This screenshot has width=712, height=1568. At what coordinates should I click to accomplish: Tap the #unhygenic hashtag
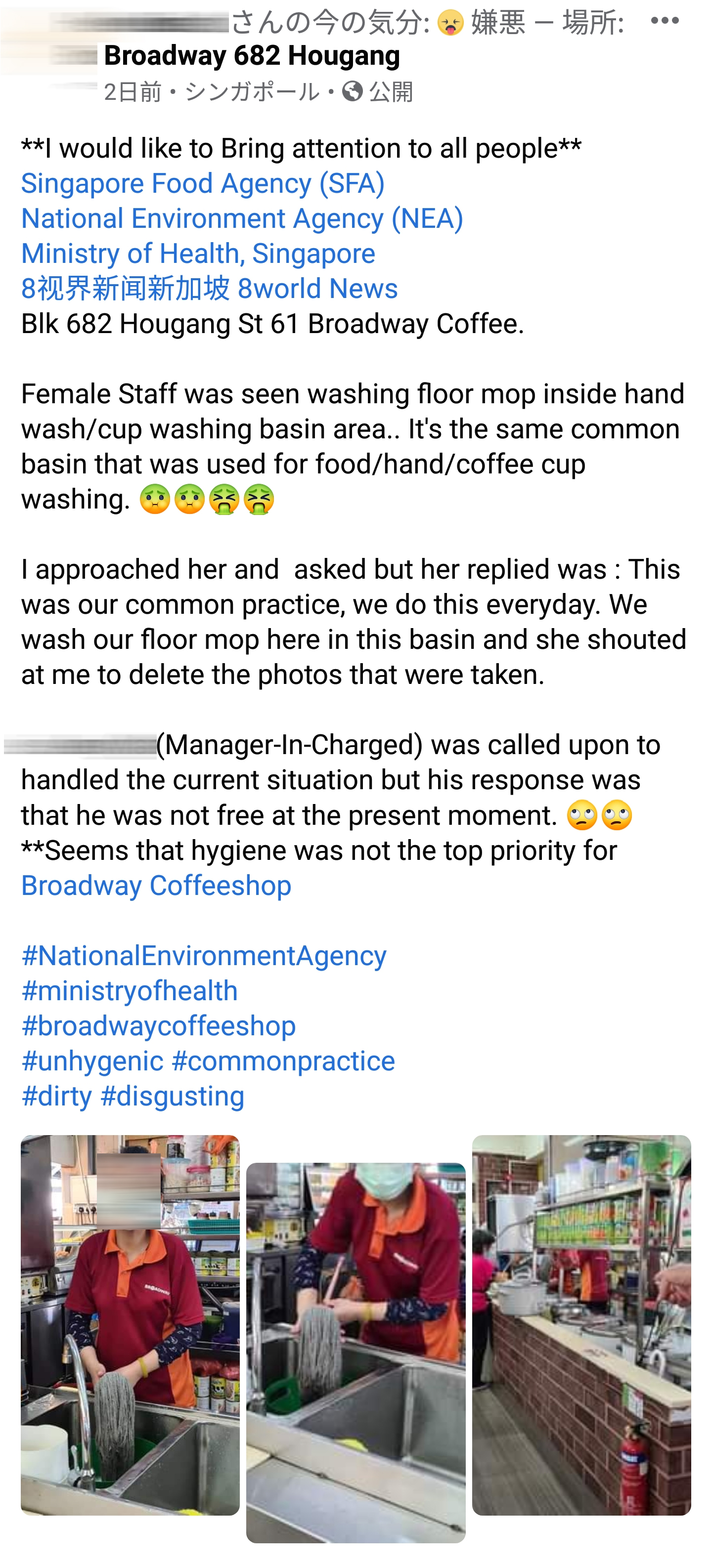[92, 1061]
